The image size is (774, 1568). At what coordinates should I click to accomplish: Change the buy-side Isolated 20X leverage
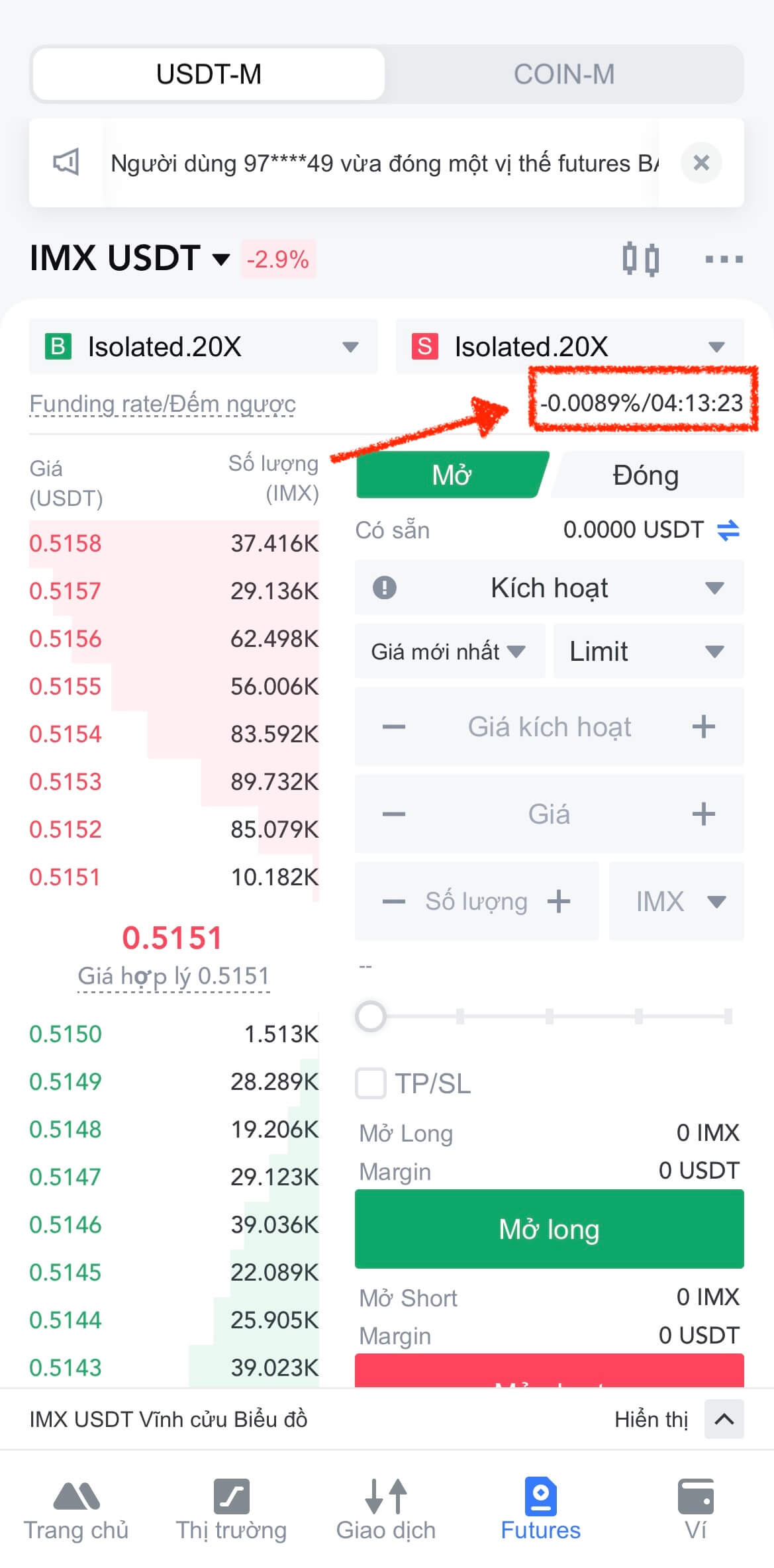pyautogui.click(x=203, y=346)
